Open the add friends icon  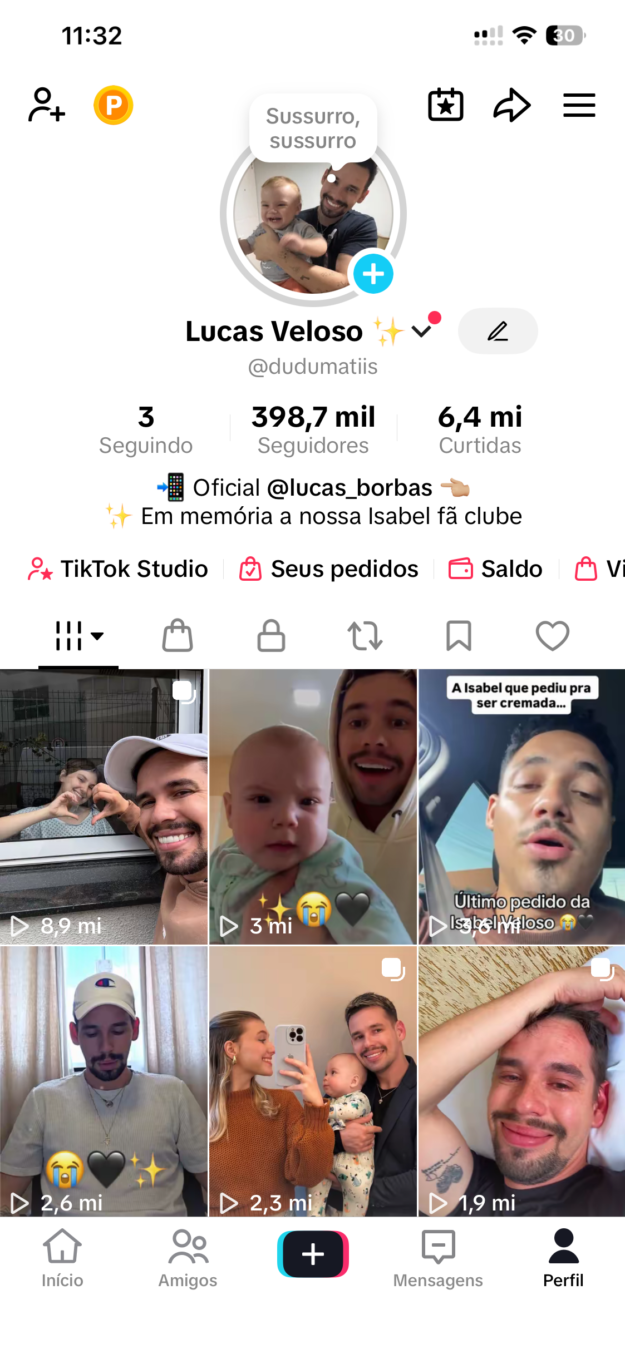pyautogui.click(x=46, y=105)
